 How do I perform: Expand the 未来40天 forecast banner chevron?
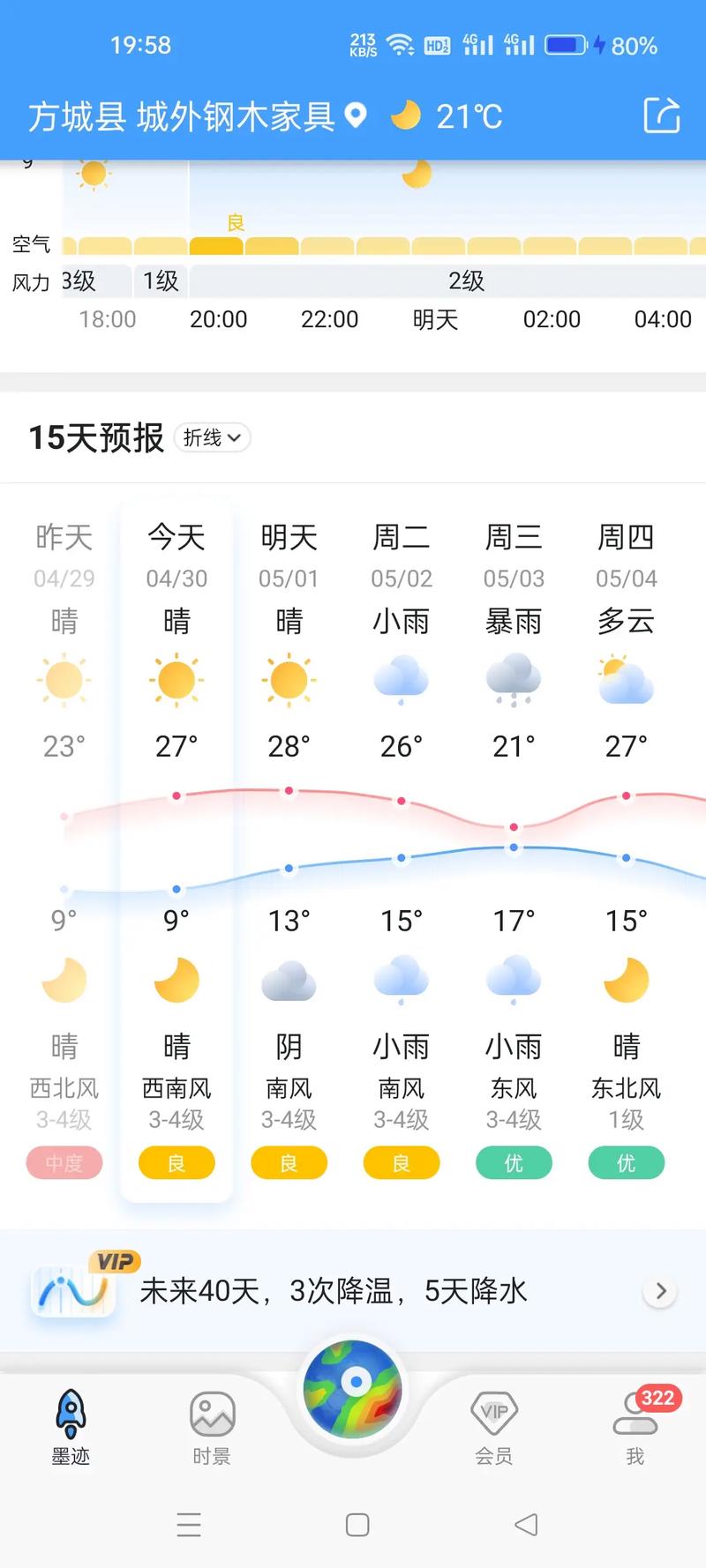(659, 1290)
